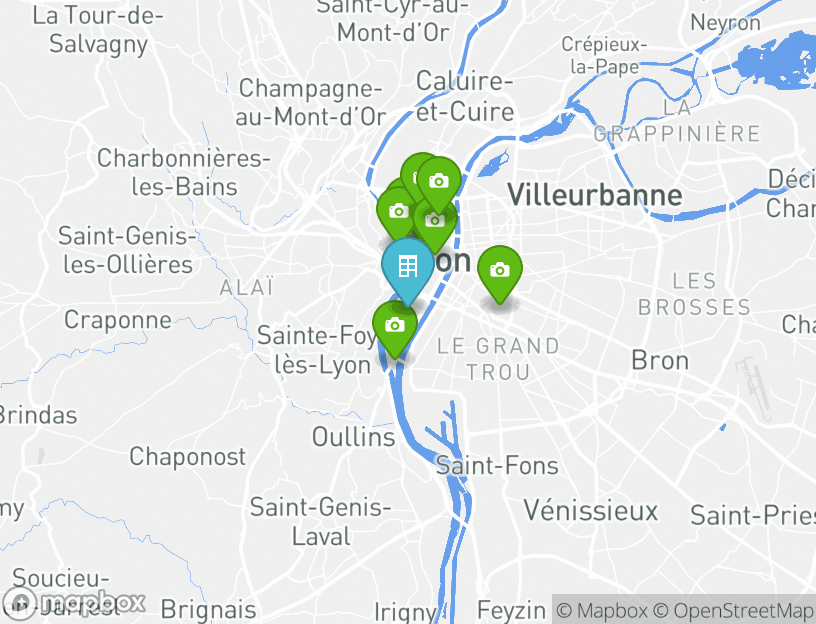Viewport: 816px width, 624px height.
Task: Select the topmost camera pin below Caluire-et-Cuire
Action: (438, 181)
